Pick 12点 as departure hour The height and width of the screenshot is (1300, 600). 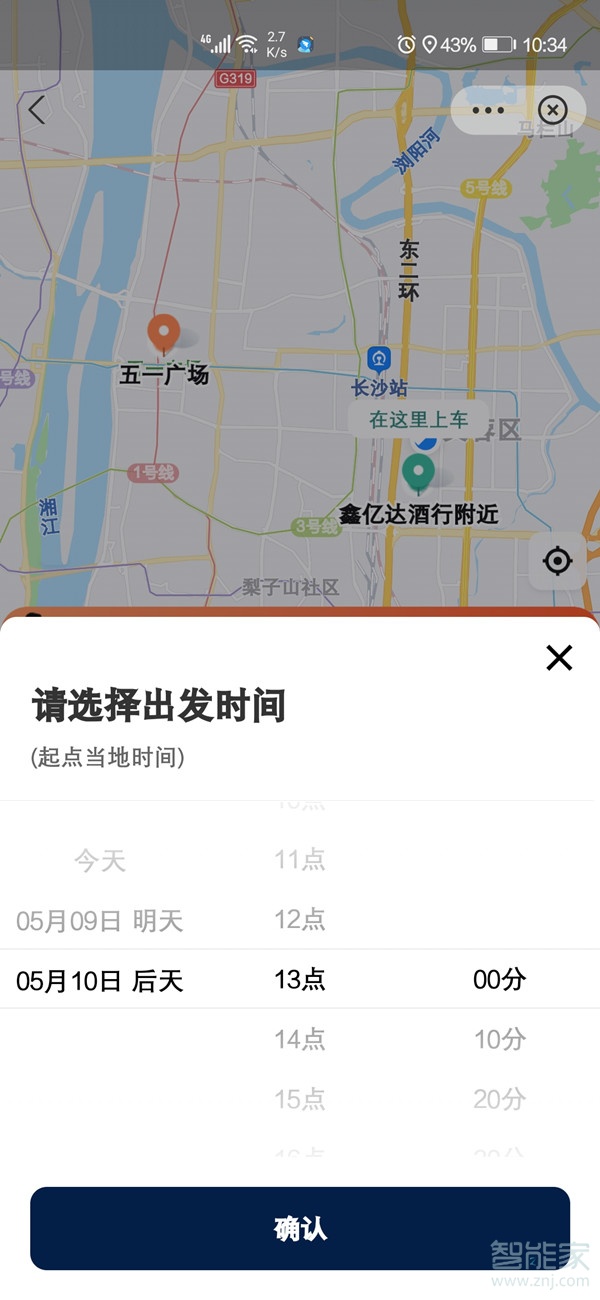[300, 920]
